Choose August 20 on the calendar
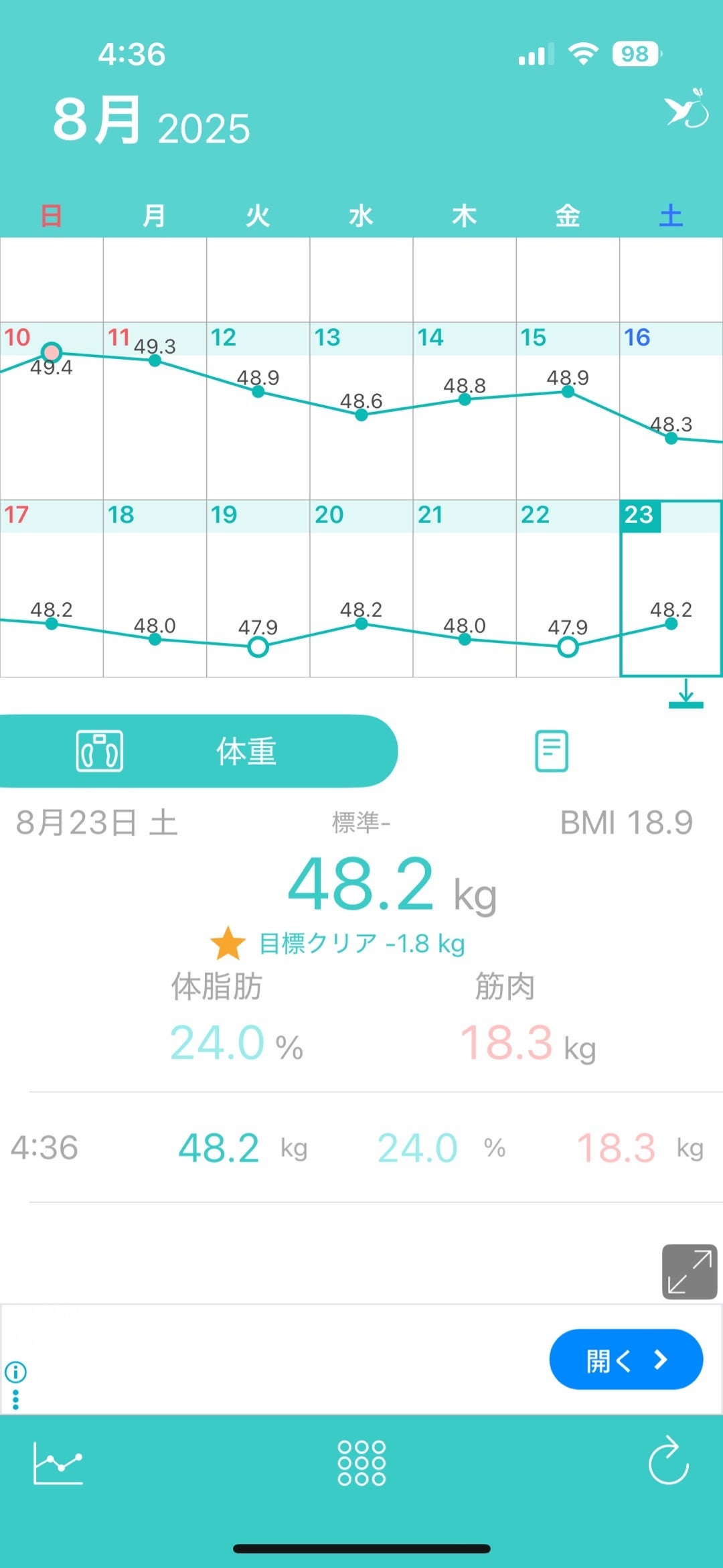The height and width of the screenshot is (1568, 723). pyautogui.click(x=361, y=588)
